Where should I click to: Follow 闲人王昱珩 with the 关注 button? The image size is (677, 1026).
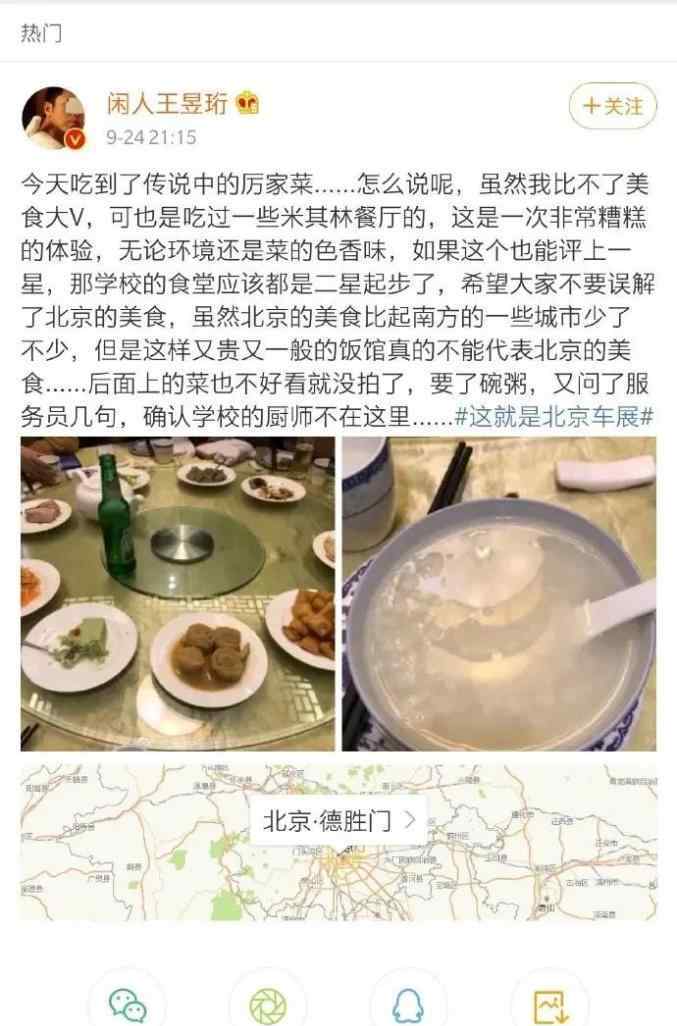(x=612, y=105)
